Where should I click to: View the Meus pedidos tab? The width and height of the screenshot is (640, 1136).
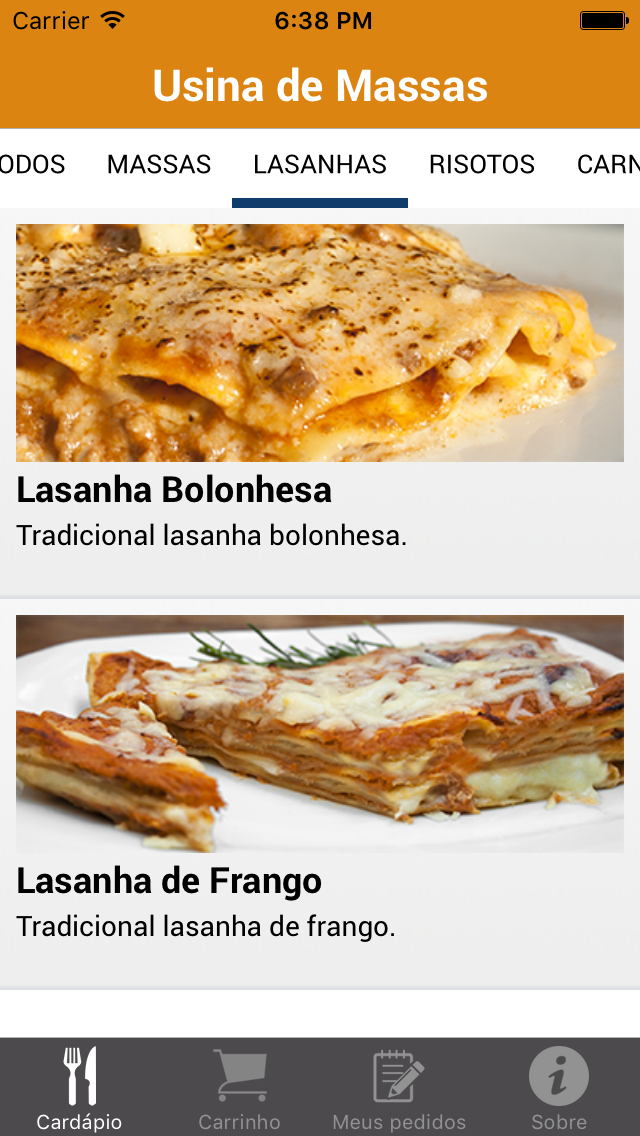click(399, 1088)
